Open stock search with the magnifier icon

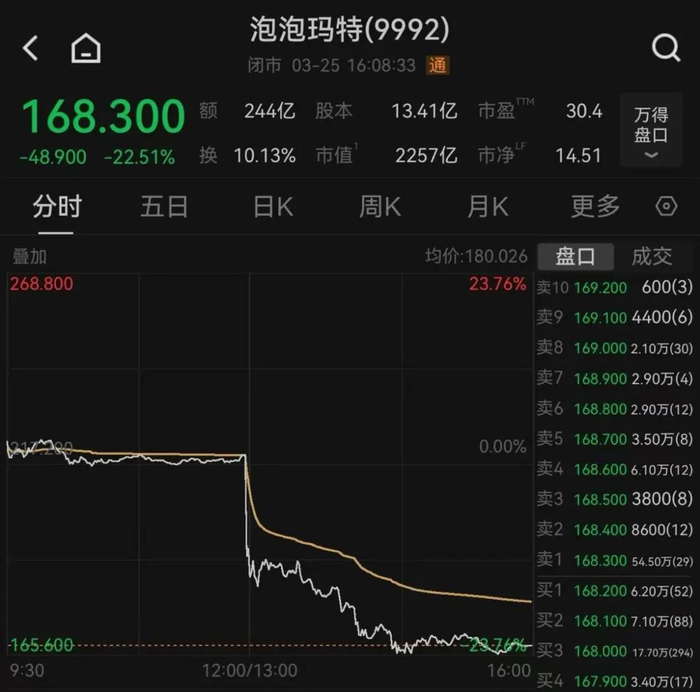[x=665, y=47]
